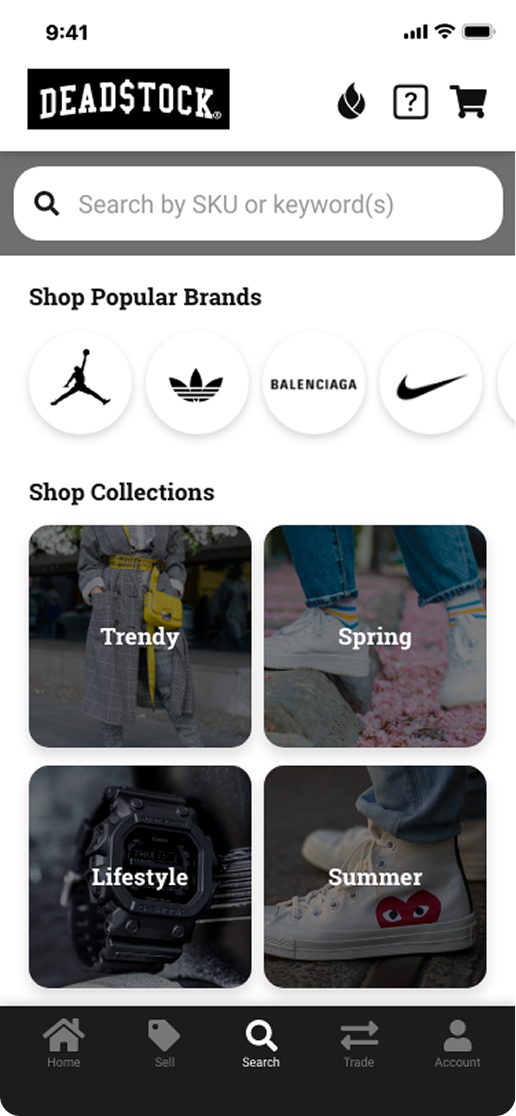
Task: Open the trending flame icon
Action: [351, 101]
